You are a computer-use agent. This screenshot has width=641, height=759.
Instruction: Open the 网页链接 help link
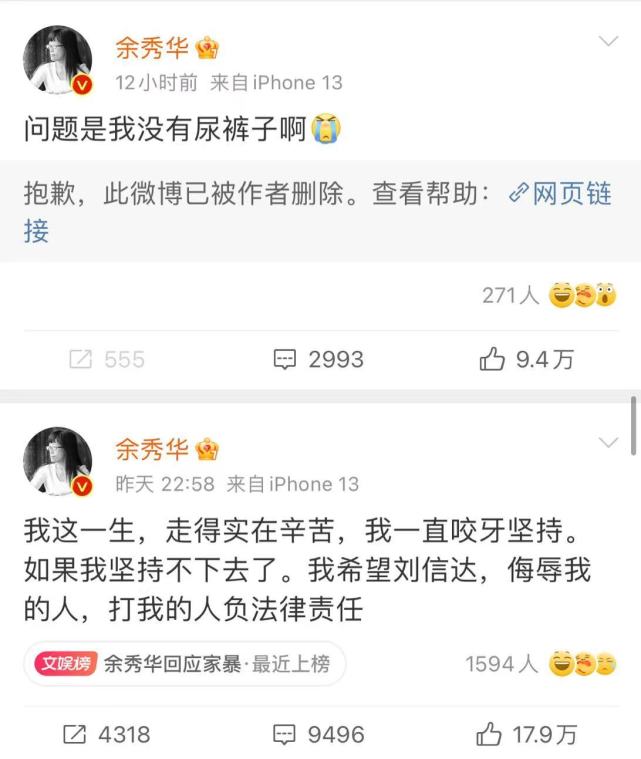560,194
